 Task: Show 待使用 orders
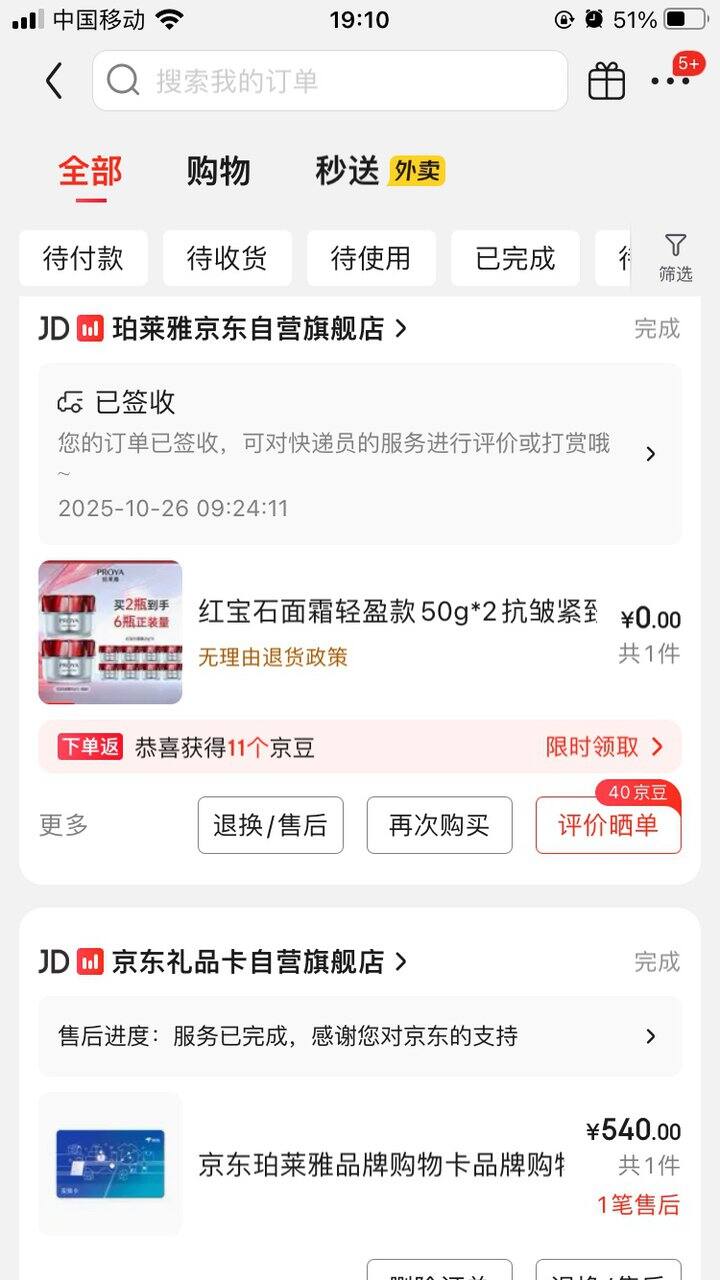(x=371, y=259)
